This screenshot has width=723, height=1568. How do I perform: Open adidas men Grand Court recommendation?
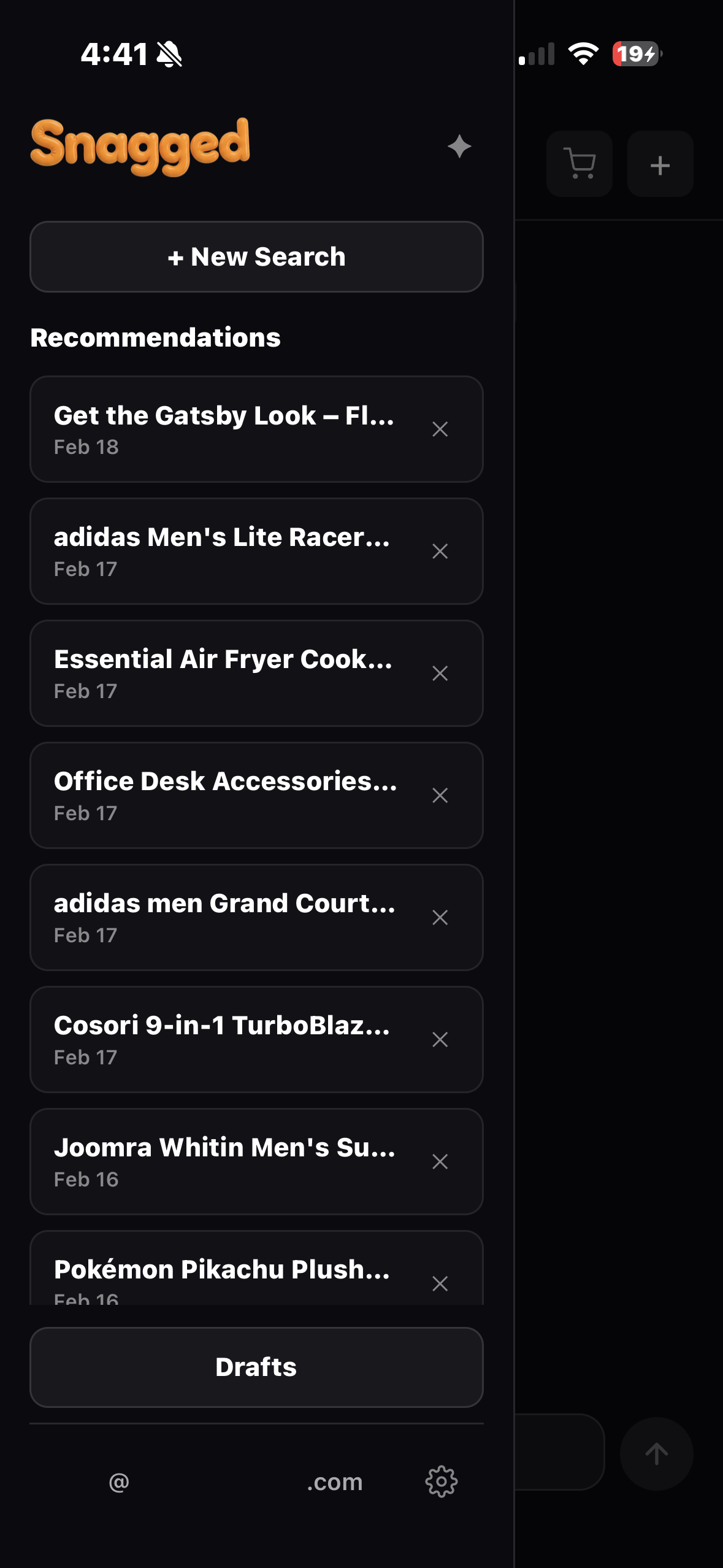[224, 917]
